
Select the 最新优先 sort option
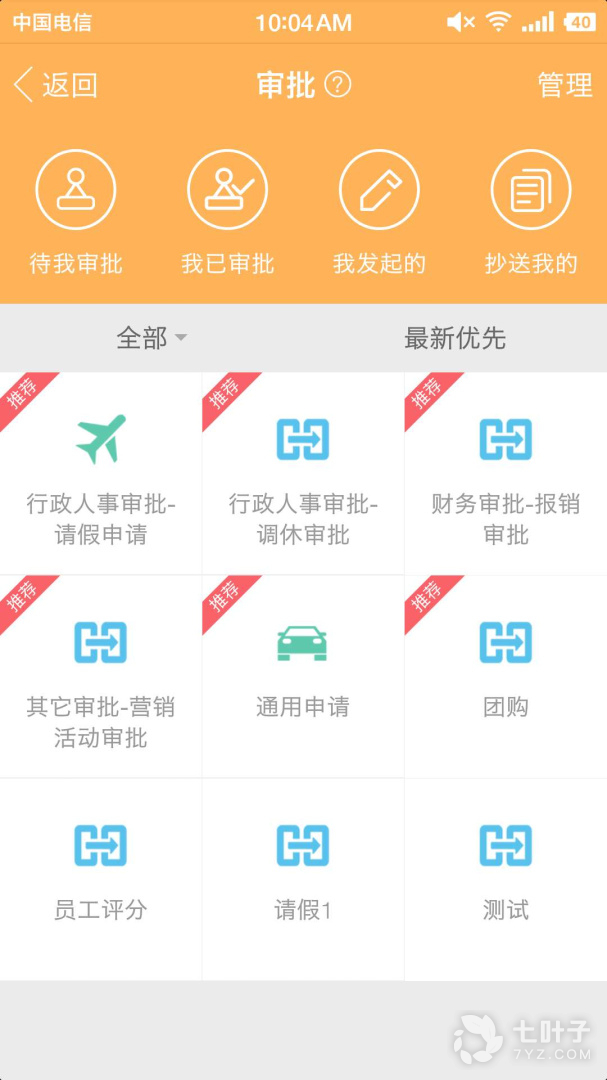[455, 338]
